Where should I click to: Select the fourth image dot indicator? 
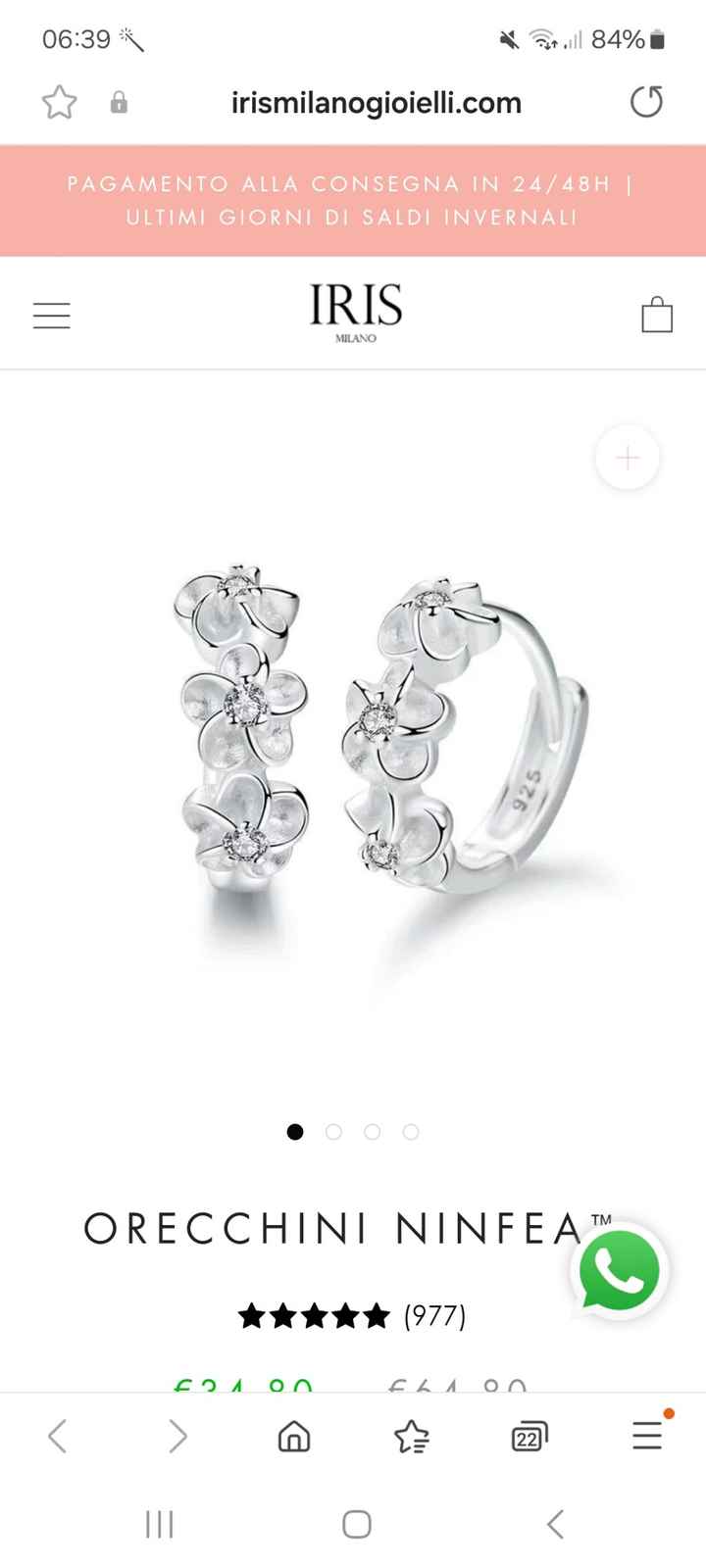(411, 1132)
